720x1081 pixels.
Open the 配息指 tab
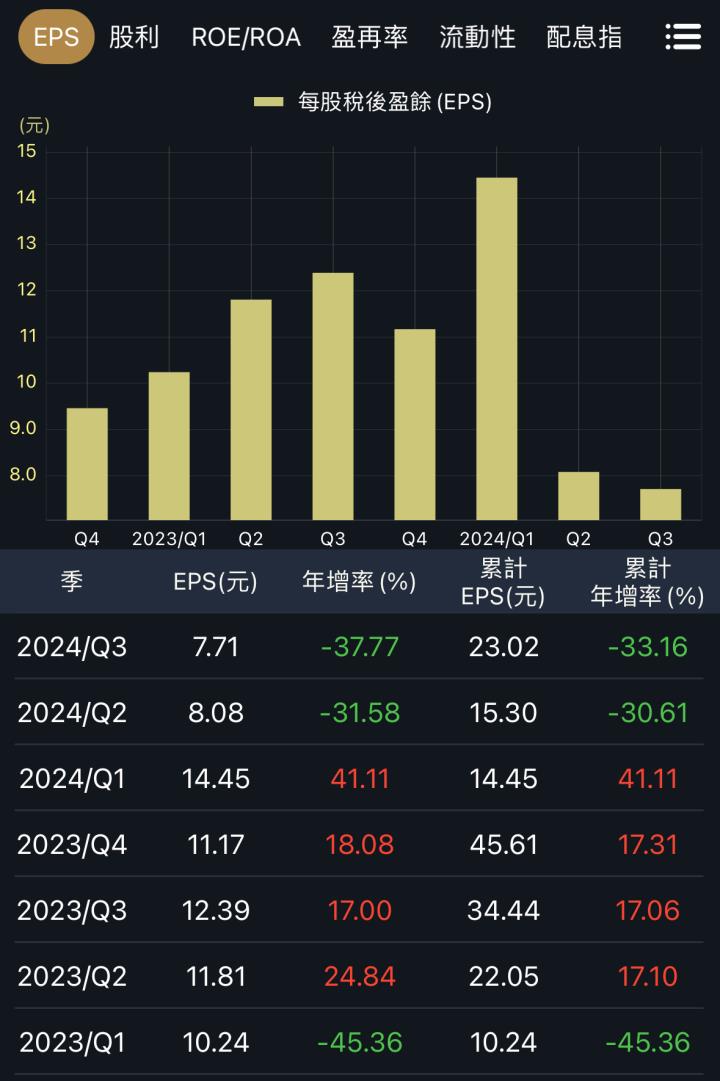583,38
